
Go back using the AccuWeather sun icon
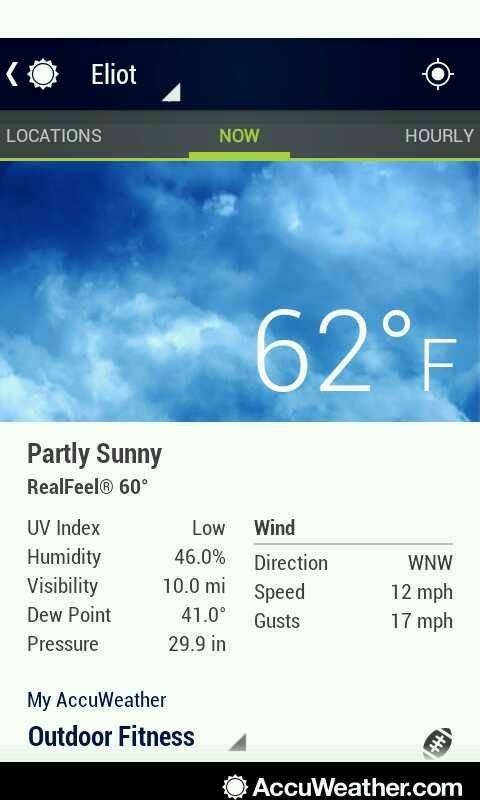32,74
